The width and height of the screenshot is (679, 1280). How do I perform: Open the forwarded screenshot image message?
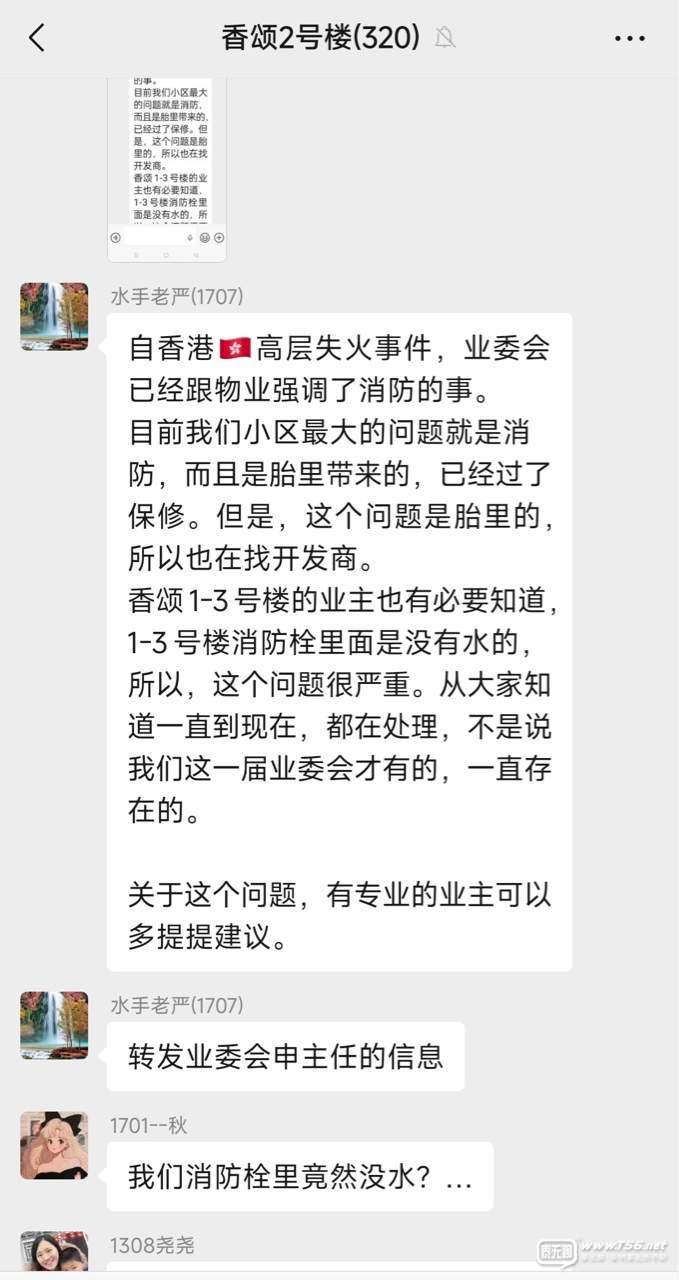point(167,165)
